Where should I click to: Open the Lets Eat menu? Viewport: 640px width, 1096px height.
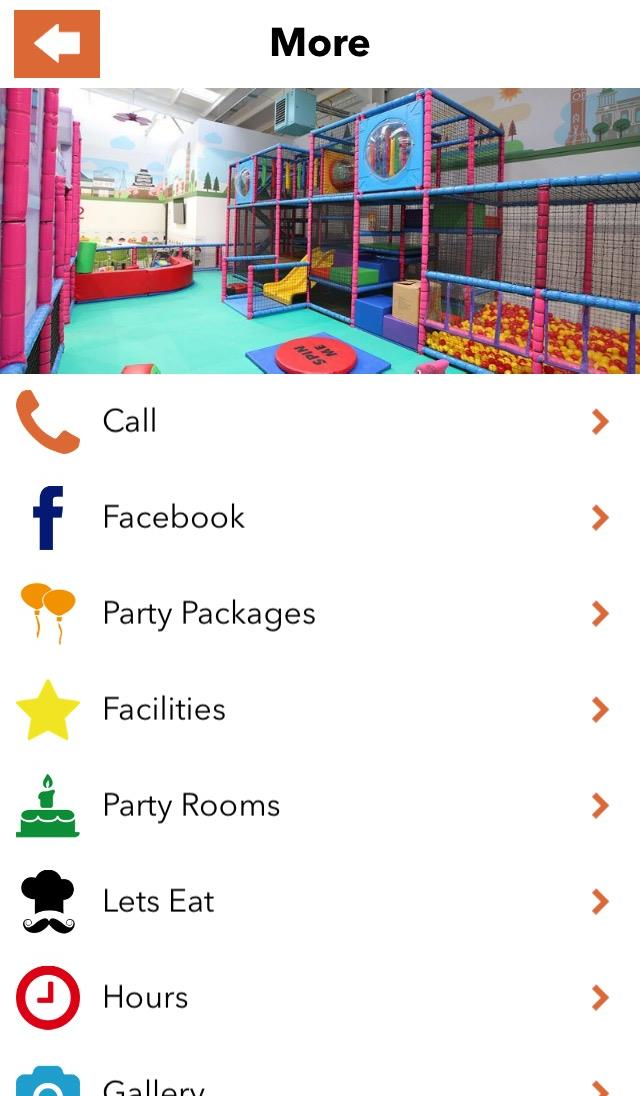point(320,901)
